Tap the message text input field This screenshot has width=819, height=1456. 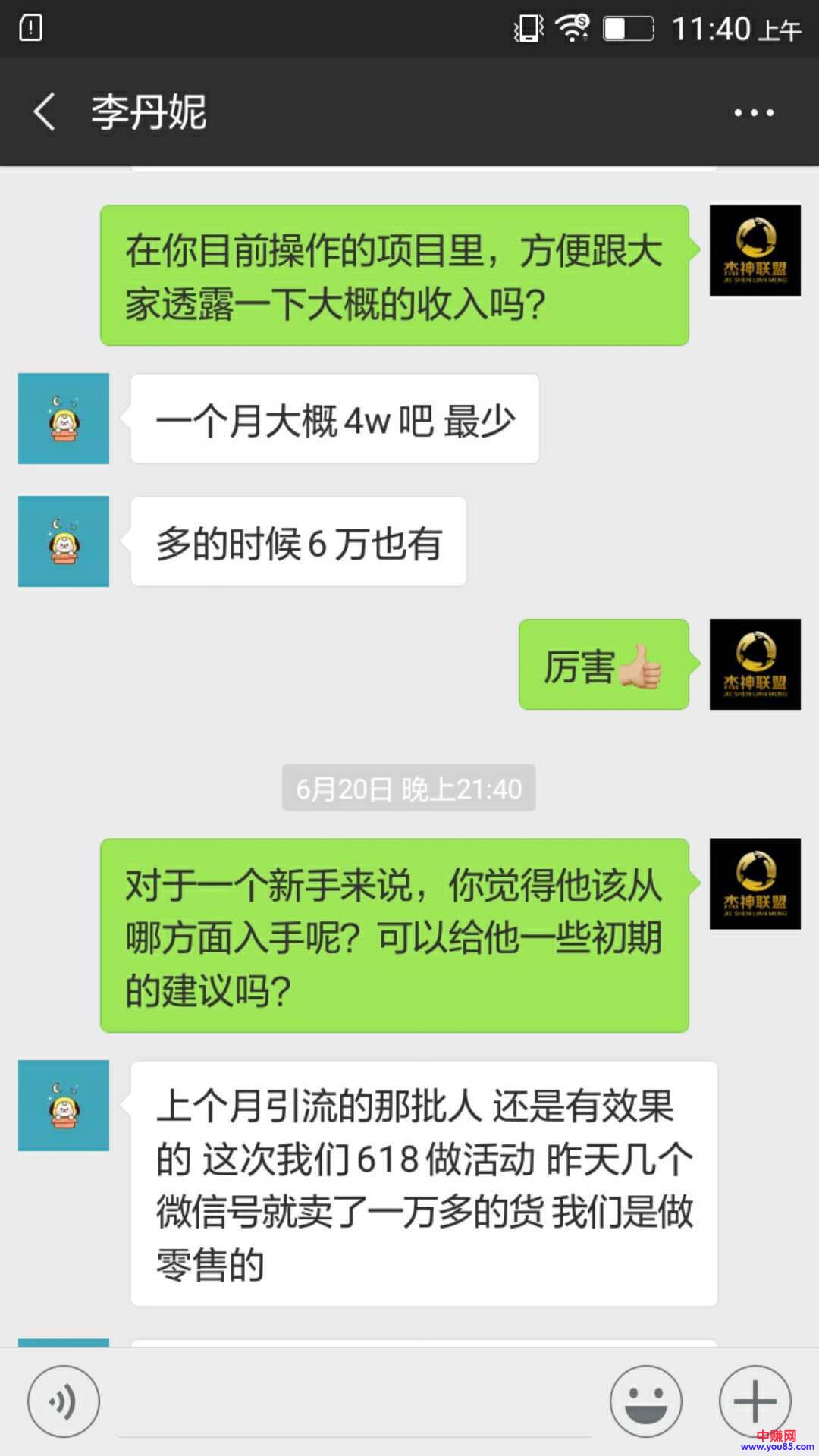point(354,1403)
